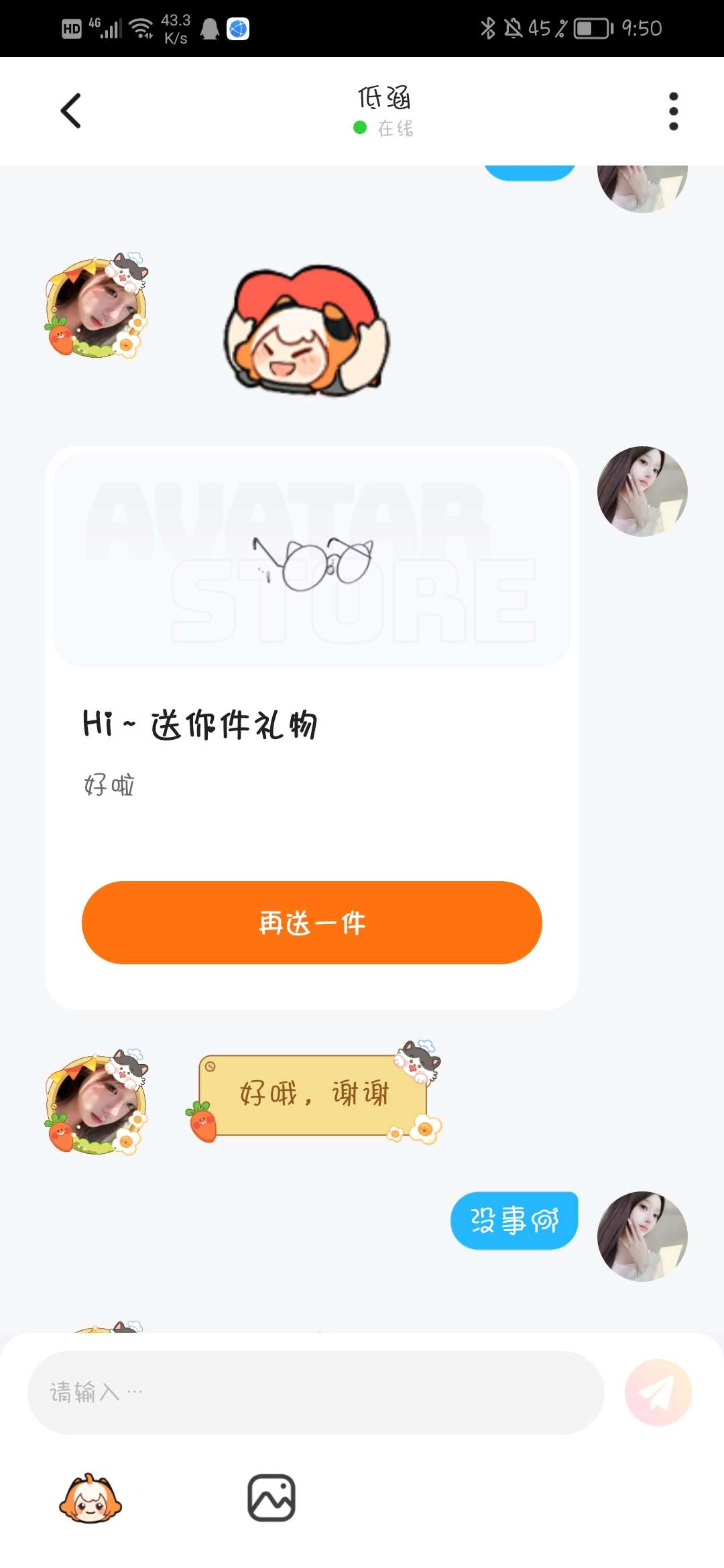724x1568 pixels.
Task: Open the three-dot overflow menu
Action: (673, 111)
